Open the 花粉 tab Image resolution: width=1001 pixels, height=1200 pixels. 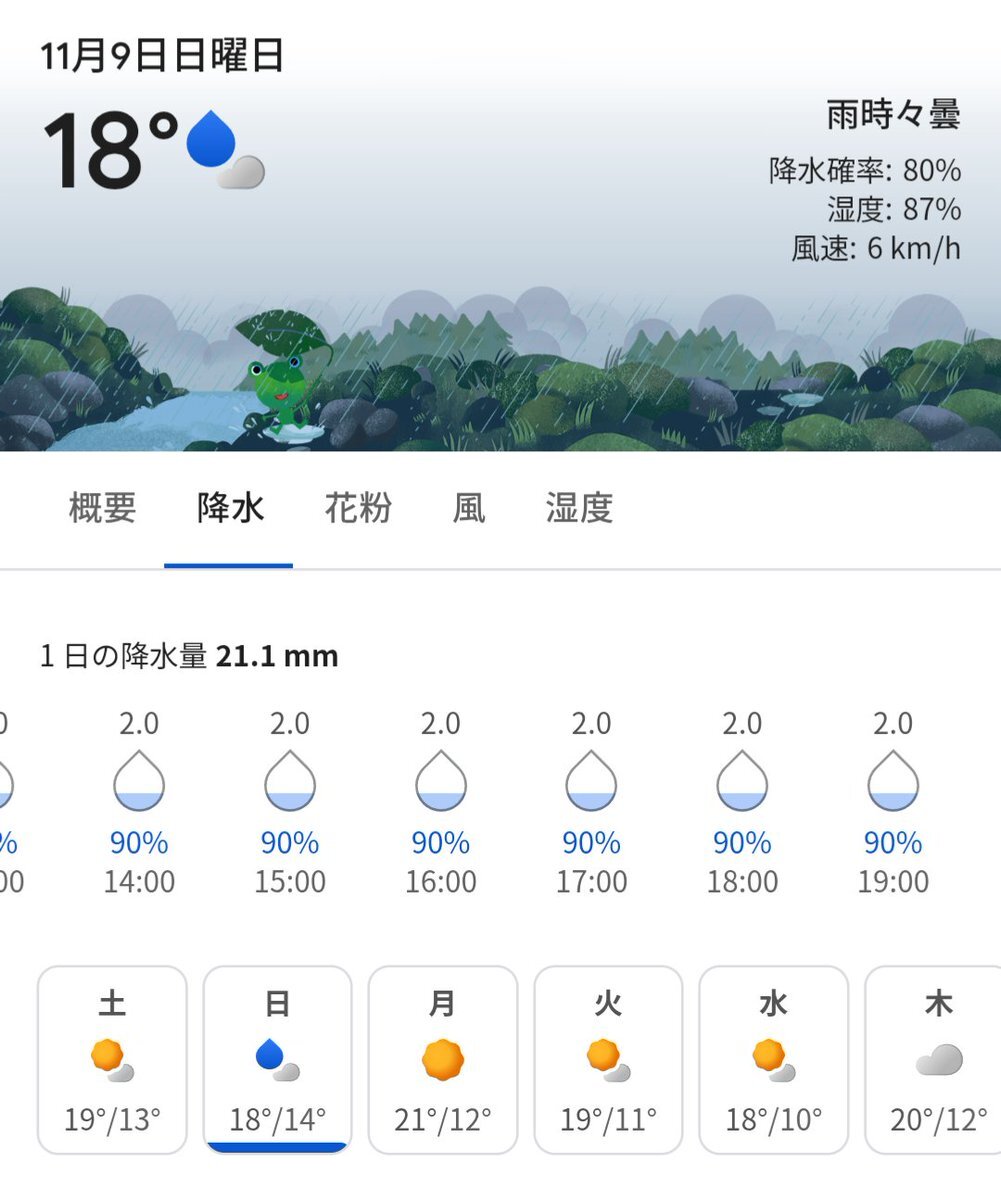coord(358,509)
